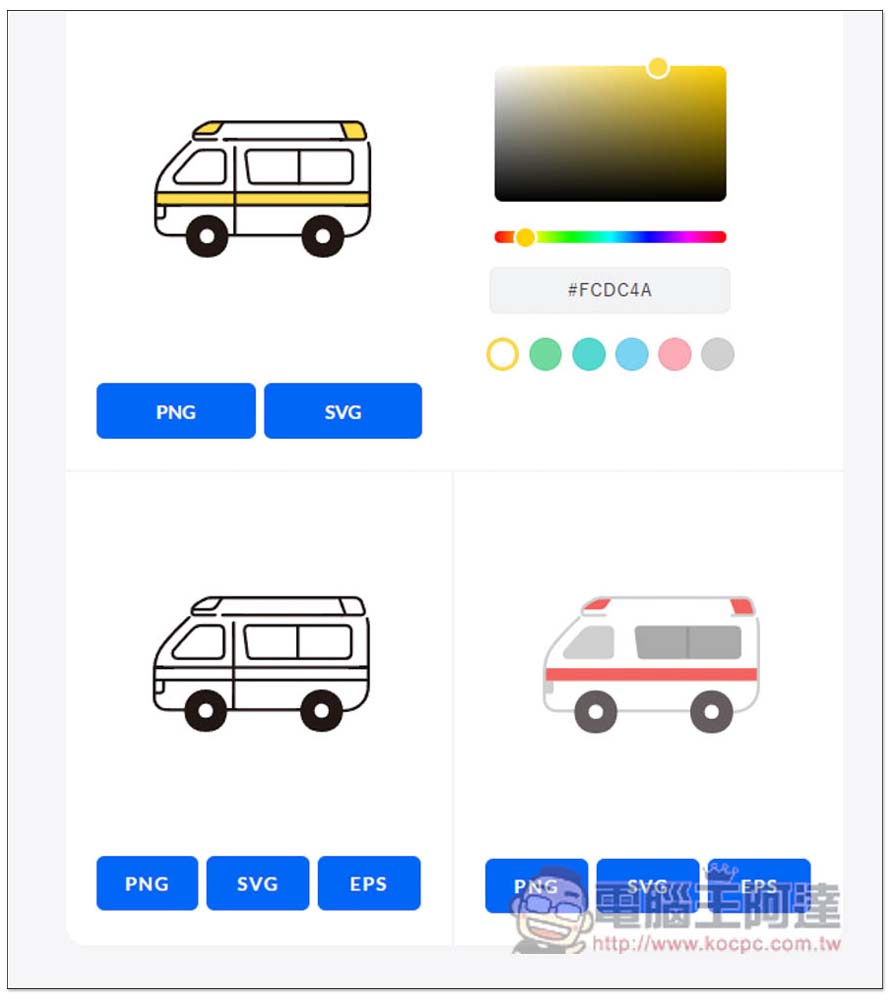Select the yellow outlined color swatch

point(502,354)
